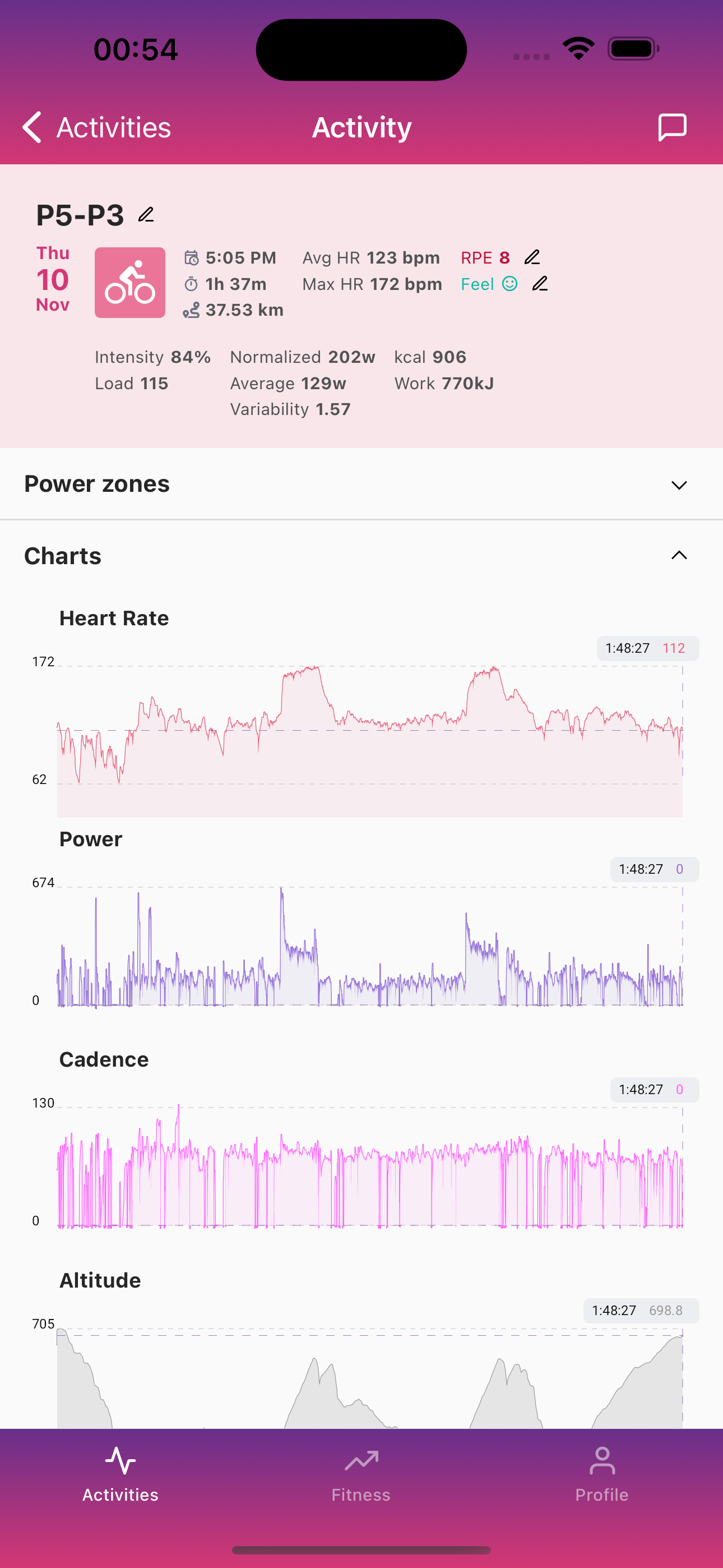
Task: Edit the activity name P5-P3
Action: (146, 215)
